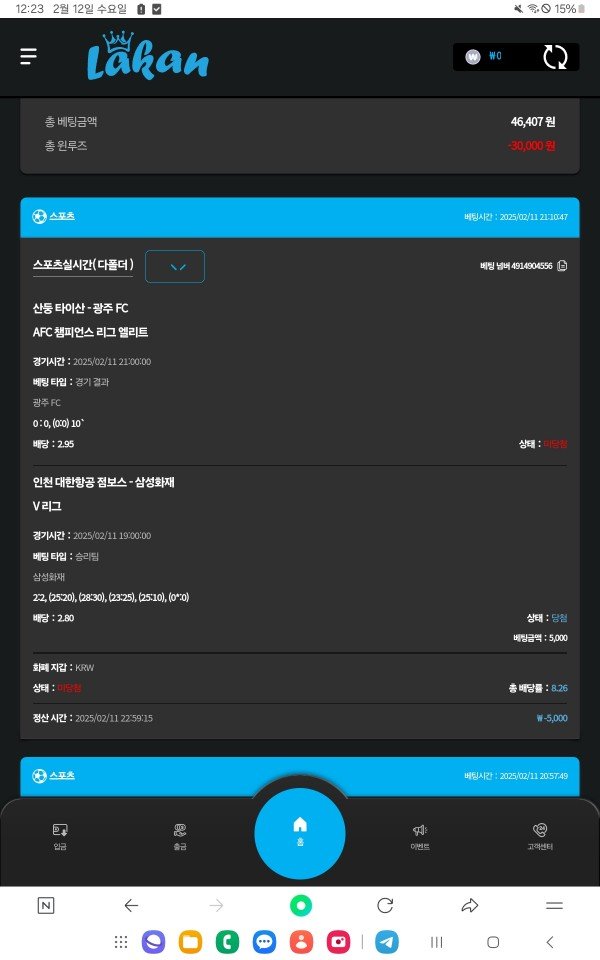Open the hamburger side menu
This screenshot has width=600, height=960.
[28, 56]
